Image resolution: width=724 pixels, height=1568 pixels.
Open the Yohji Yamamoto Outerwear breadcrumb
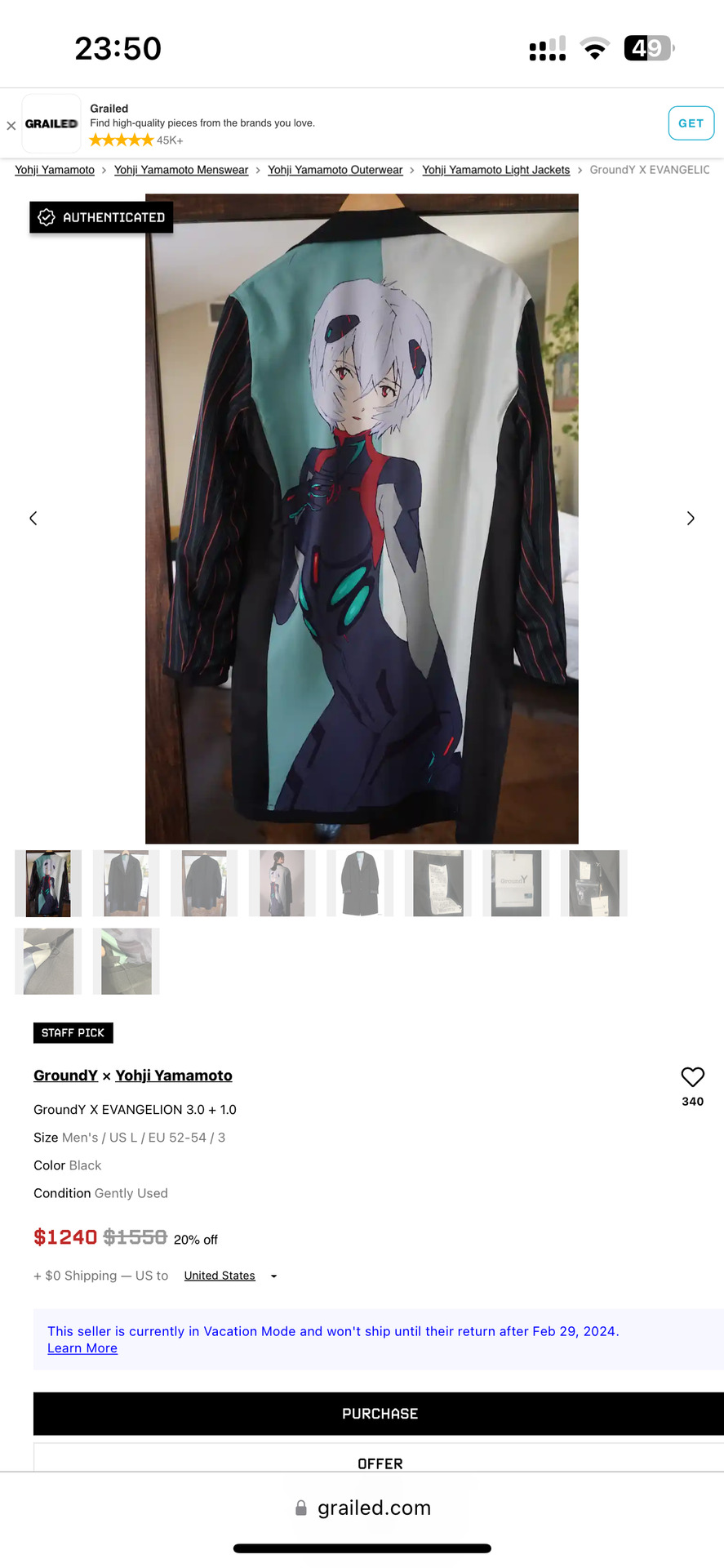pyautogui.click(x=335, y=170)
